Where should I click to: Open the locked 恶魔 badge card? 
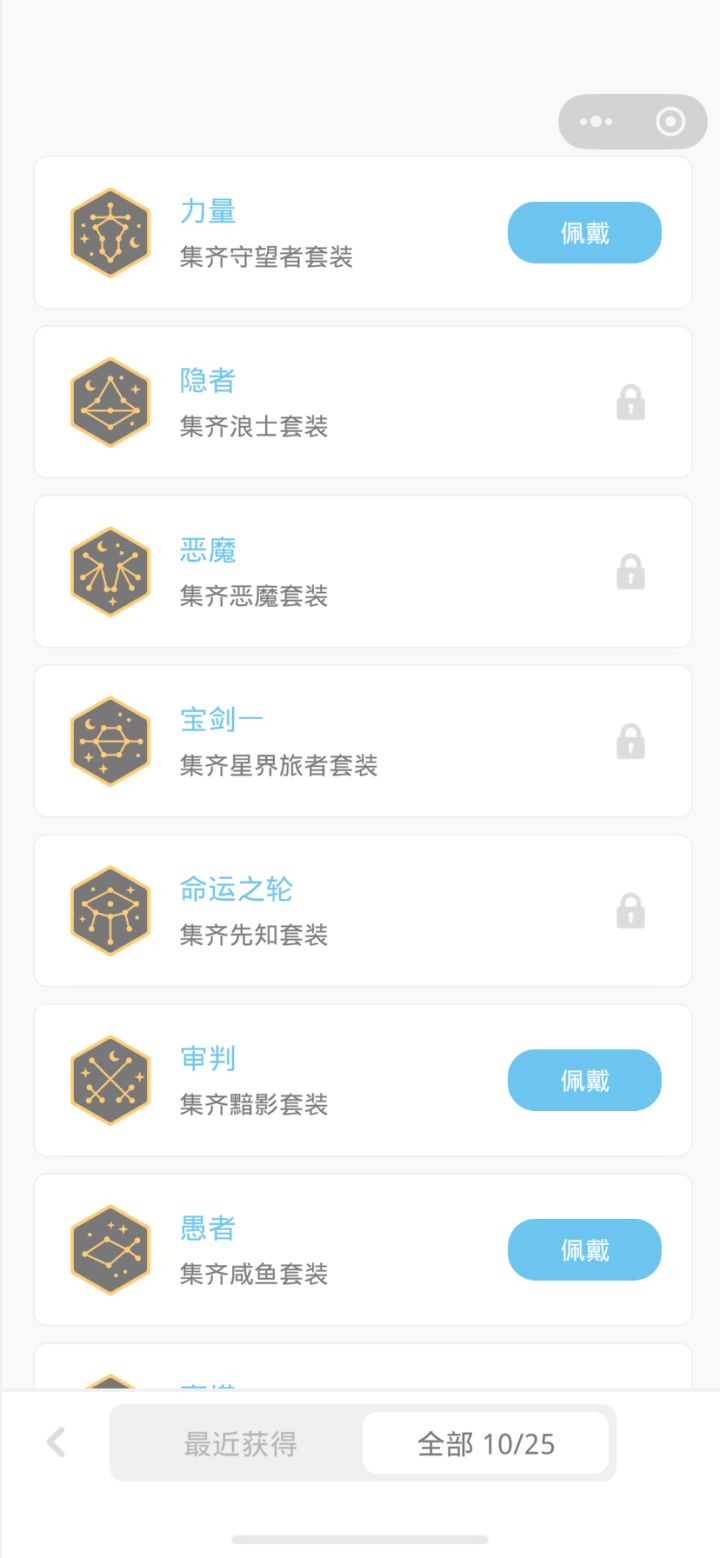tap(363, 572)
